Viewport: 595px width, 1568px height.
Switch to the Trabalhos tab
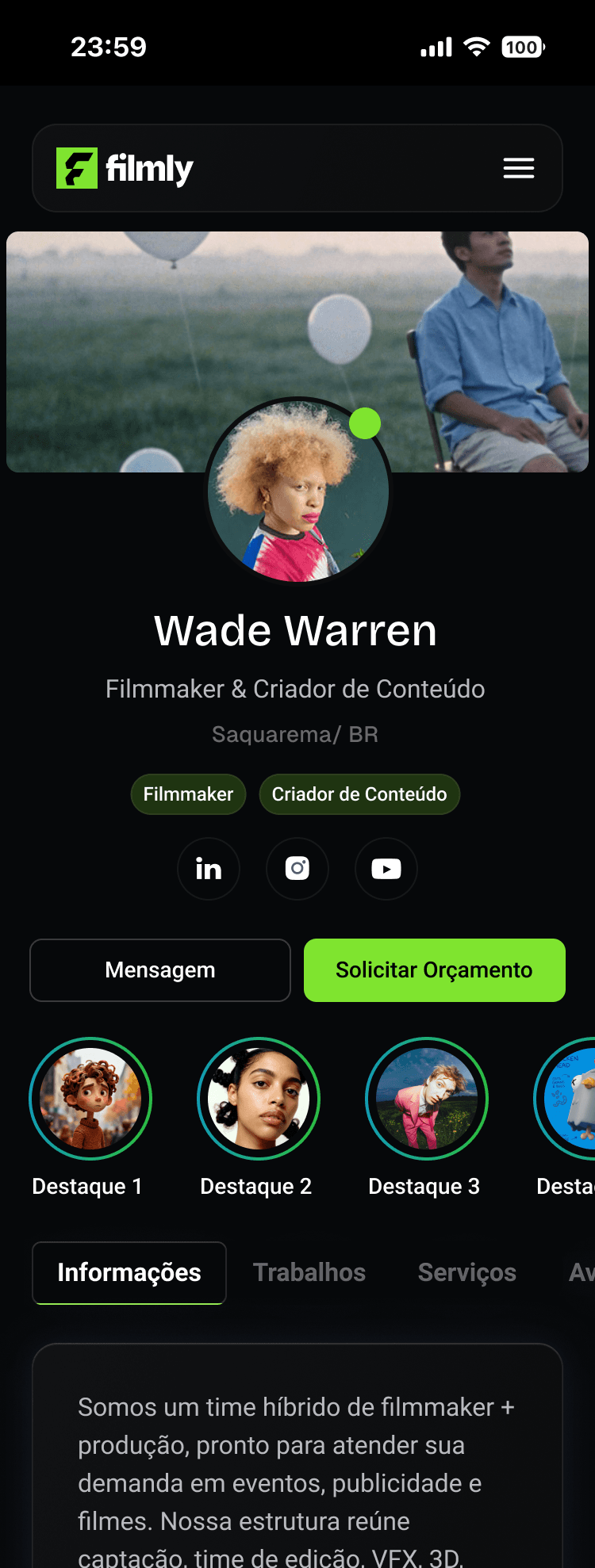(309, 1272)
